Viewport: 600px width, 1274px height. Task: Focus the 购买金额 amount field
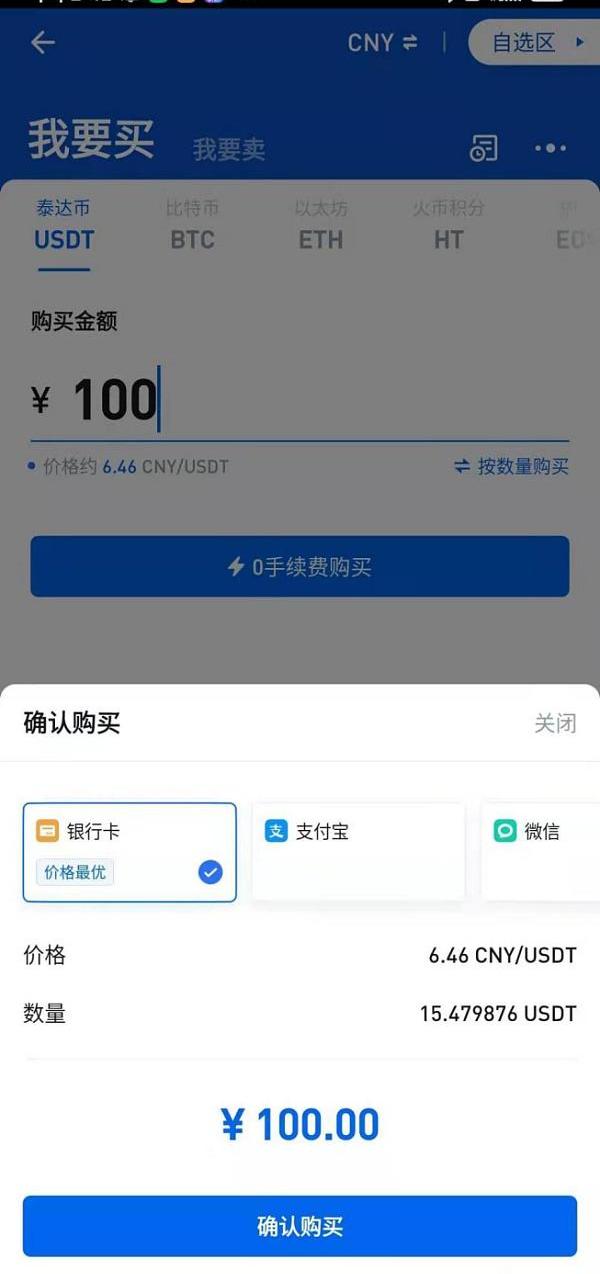[300, 400]
